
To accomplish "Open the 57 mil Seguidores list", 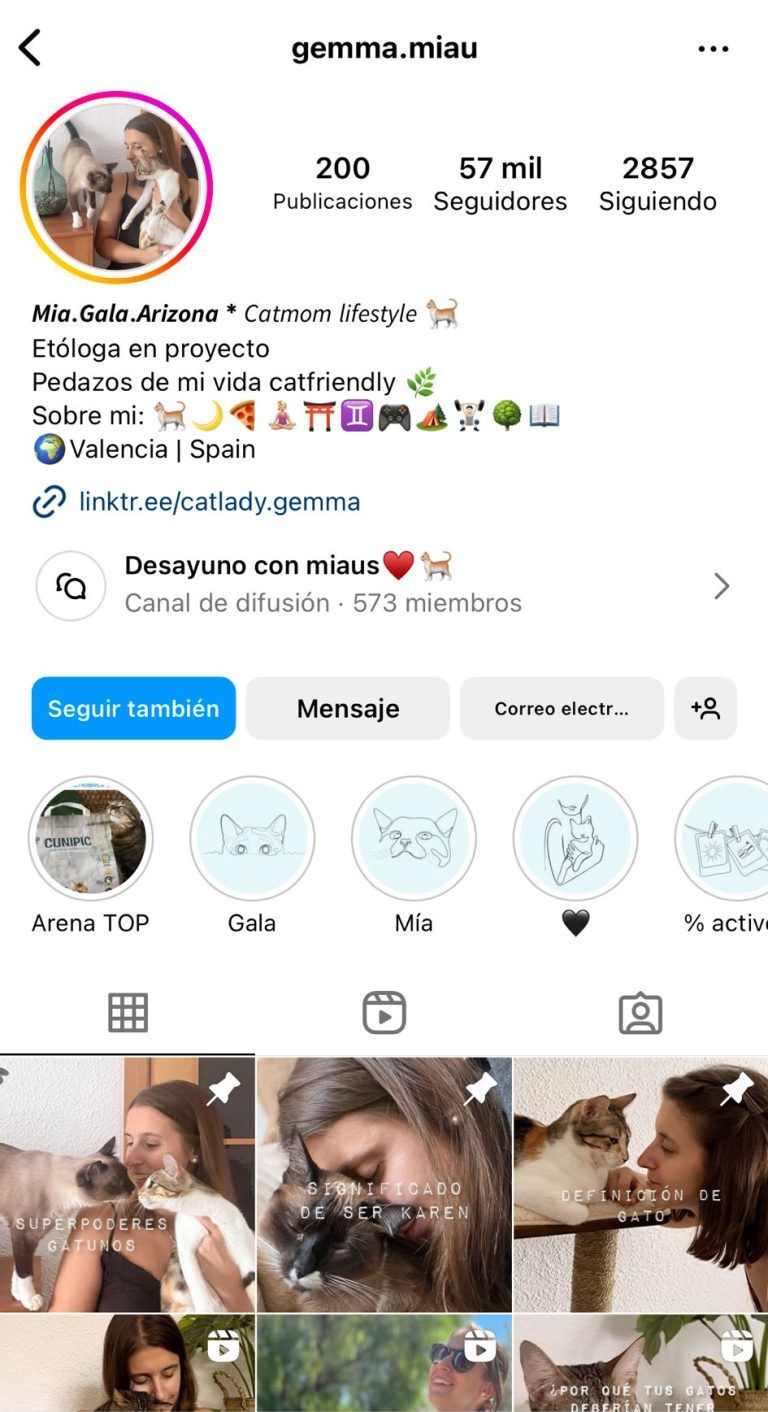I will pos(500,184).
